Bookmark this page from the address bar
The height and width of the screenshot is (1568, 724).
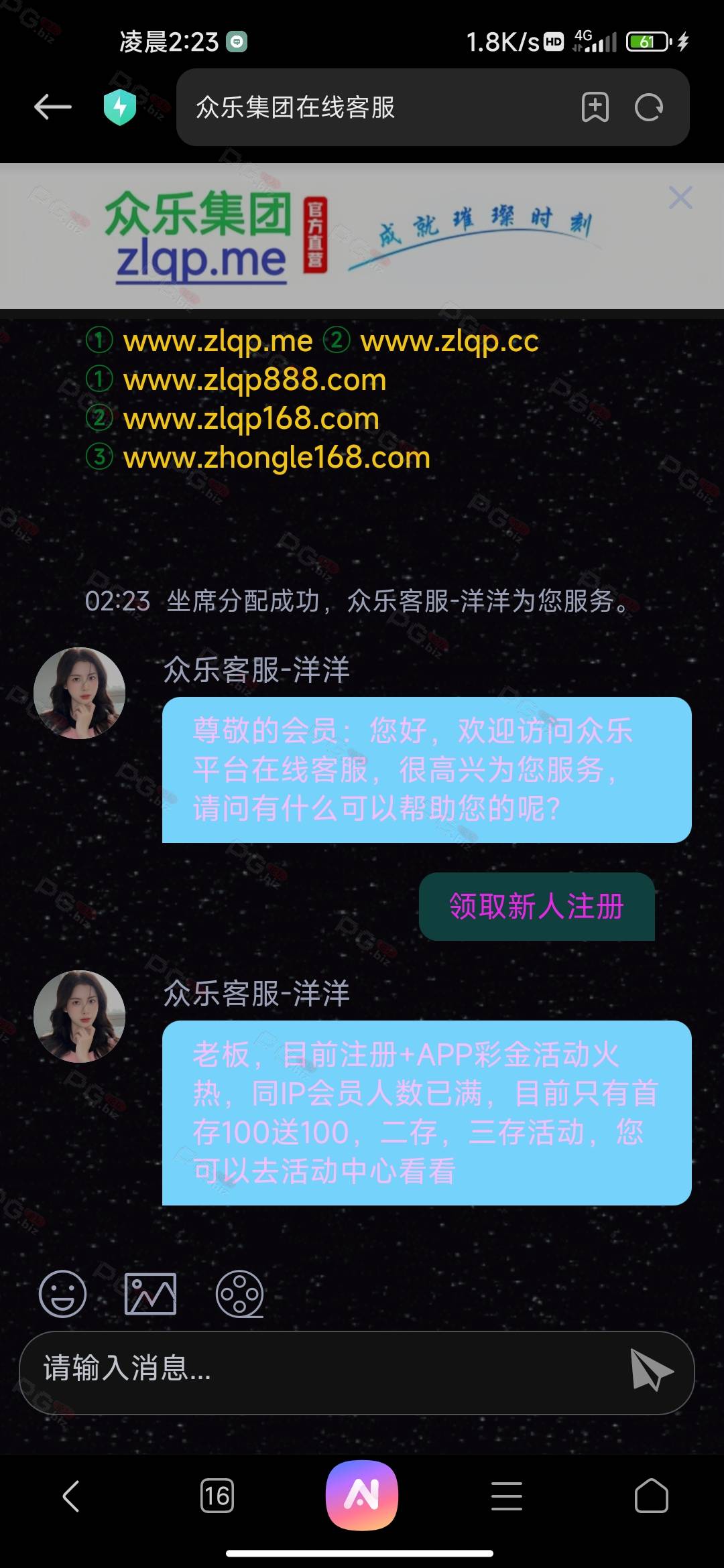[595, 107]
